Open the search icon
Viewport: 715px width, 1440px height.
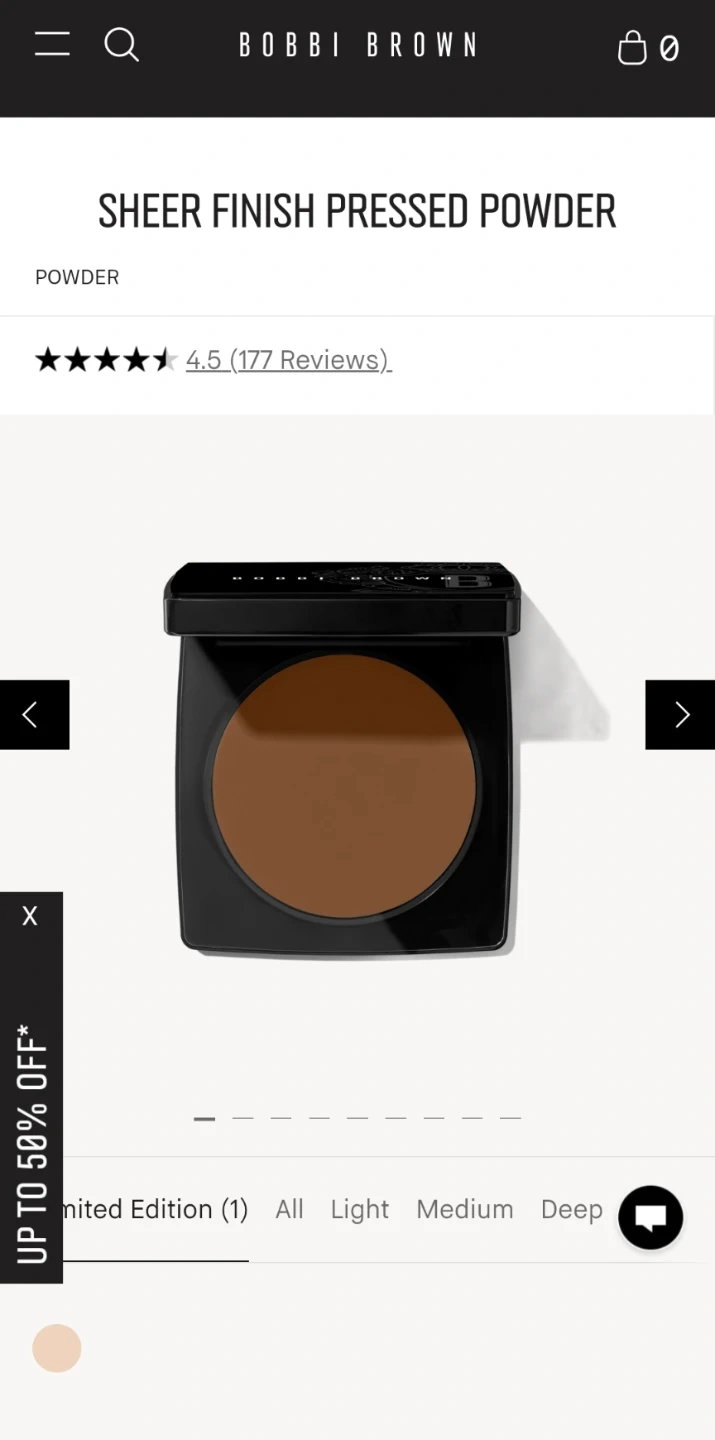point(121,45)
